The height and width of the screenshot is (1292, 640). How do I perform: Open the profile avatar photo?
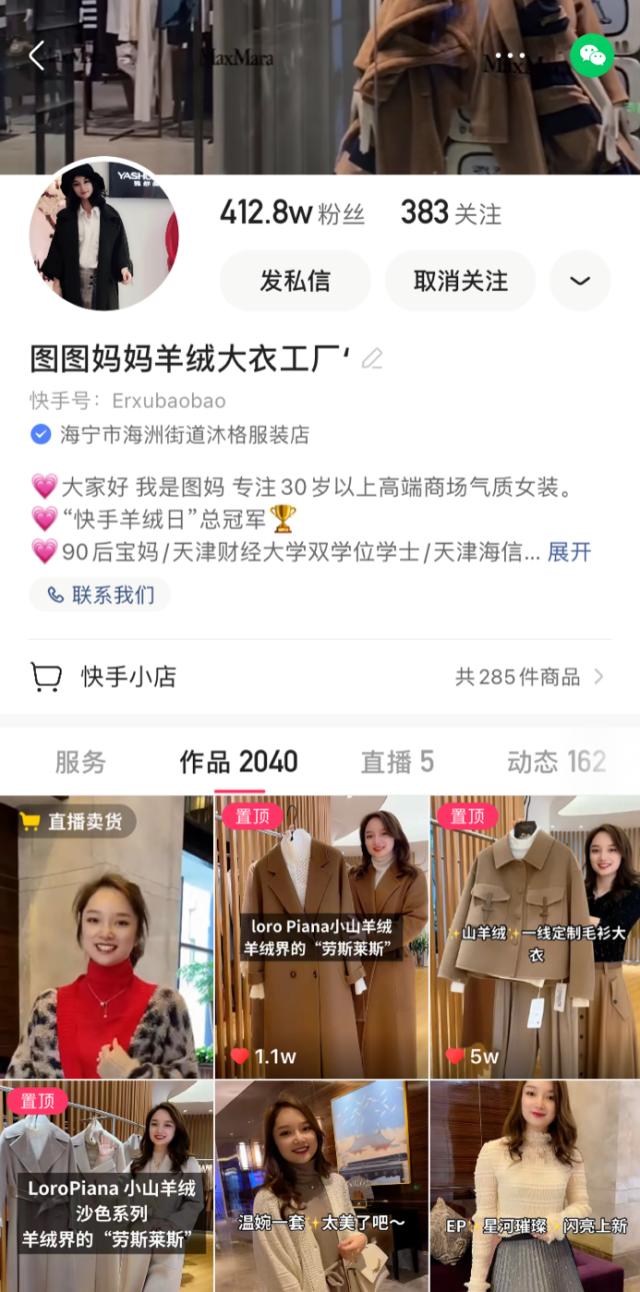(x=103, y=234)
